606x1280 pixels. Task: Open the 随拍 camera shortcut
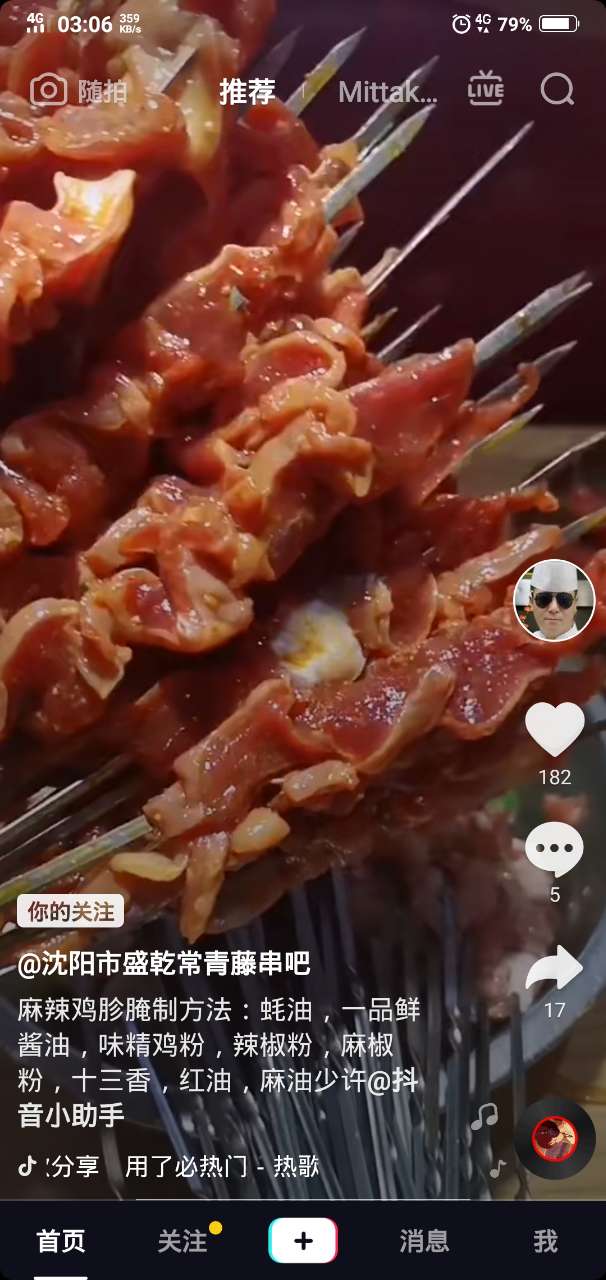[x=79, y=92]
